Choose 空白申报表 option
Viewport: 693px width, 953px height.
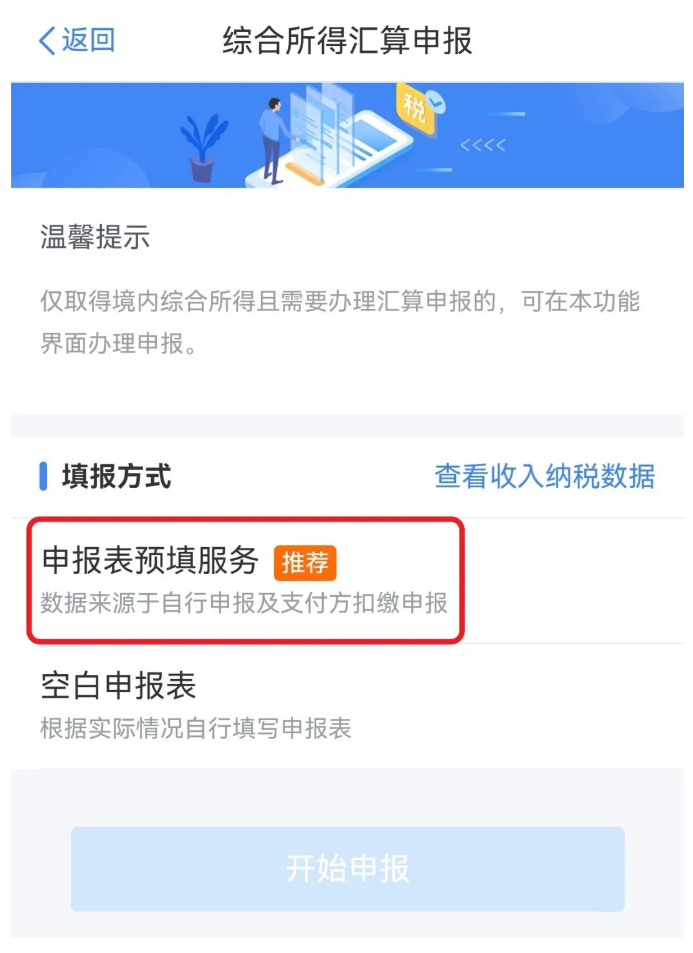click(196, 704)
